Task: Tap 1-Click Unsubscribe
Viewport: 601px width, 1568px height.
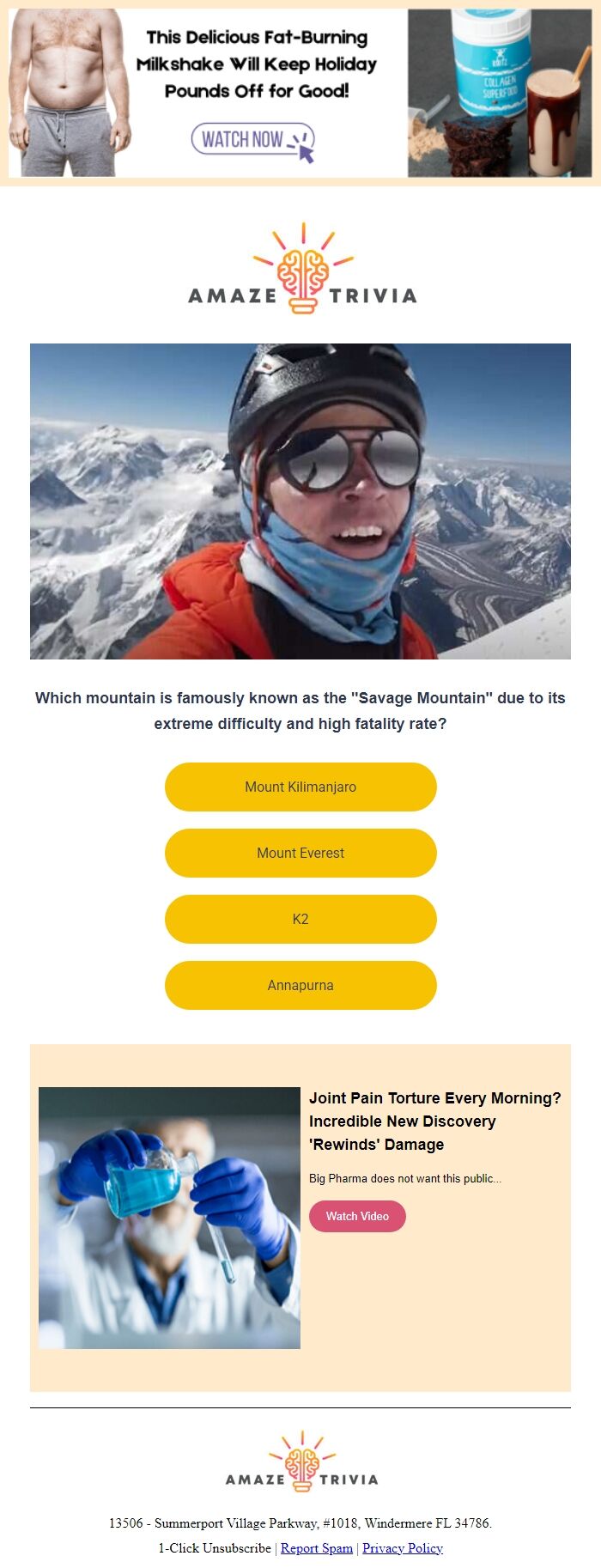Action: pos(215,1547)
